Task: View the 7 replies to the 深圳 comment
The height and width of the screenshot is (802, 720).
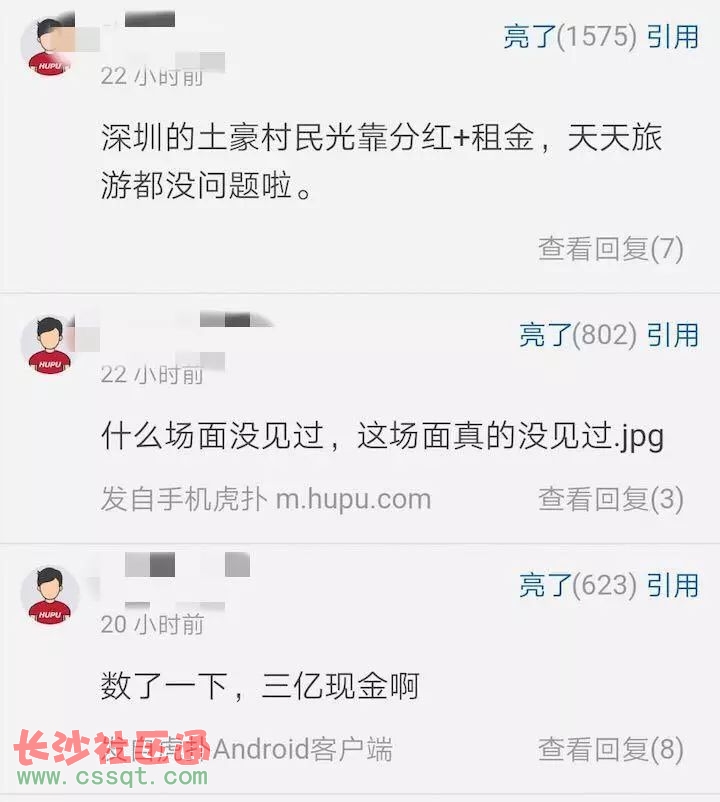Action: 610,249
